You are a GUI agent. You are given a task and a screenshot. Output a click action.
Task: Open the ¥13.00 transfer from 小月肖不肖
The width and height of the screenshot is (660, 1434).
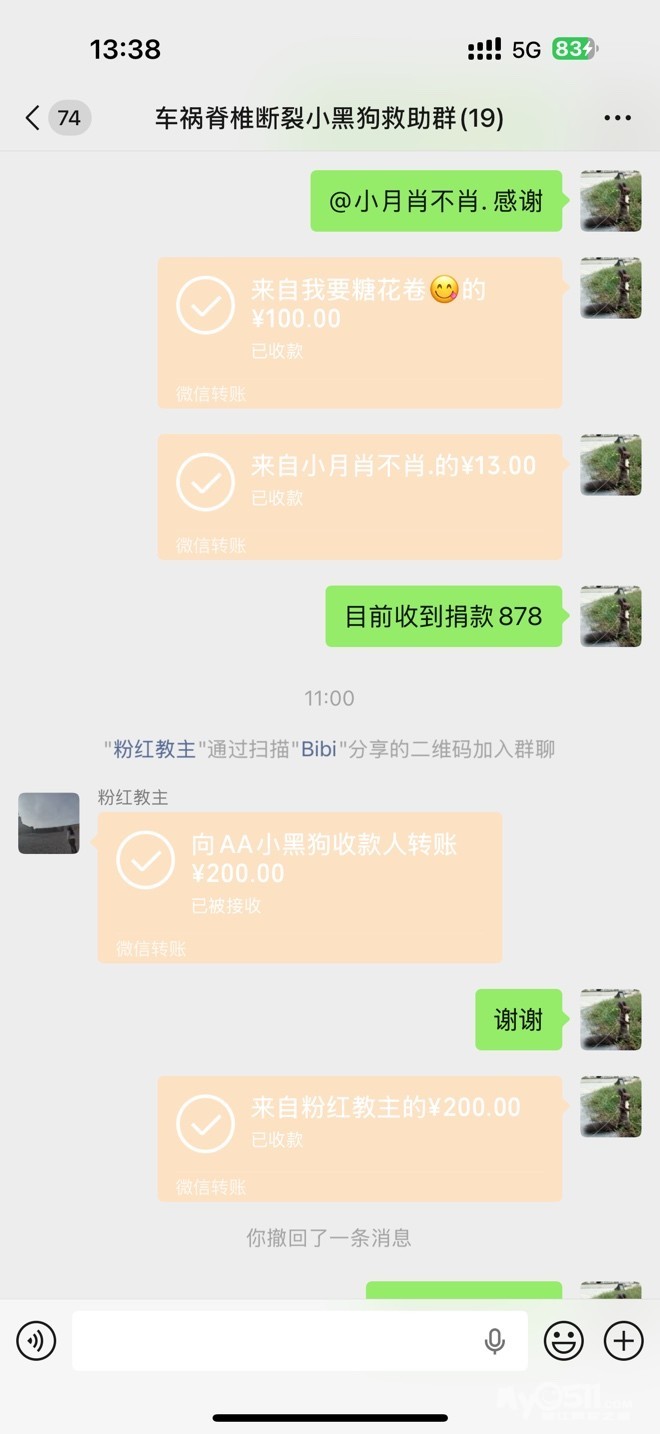359,495
